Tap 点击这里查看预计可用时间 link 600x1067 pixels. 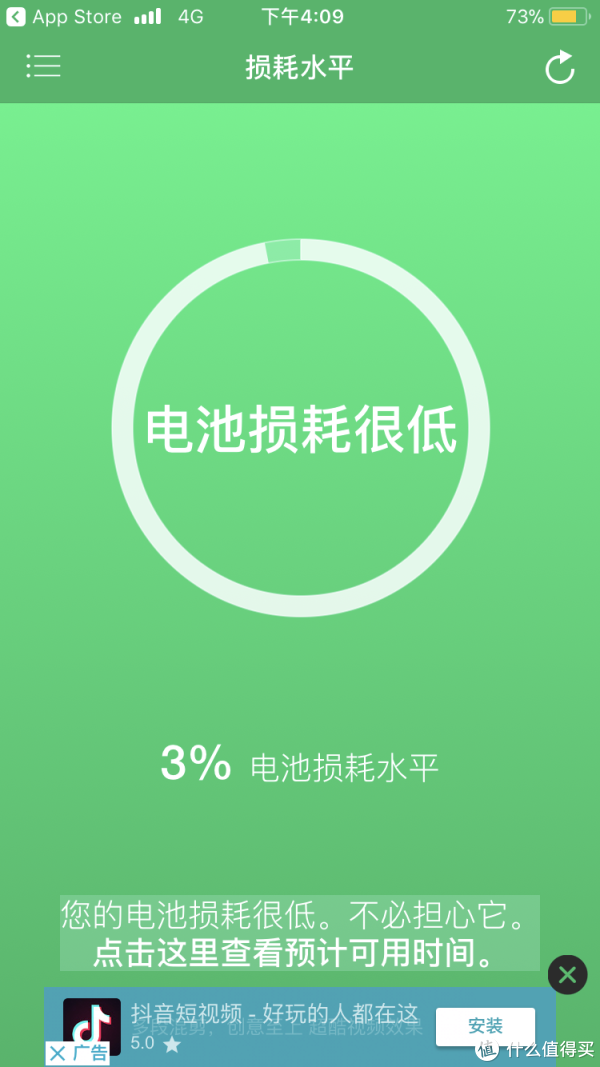tap(299, 953)
